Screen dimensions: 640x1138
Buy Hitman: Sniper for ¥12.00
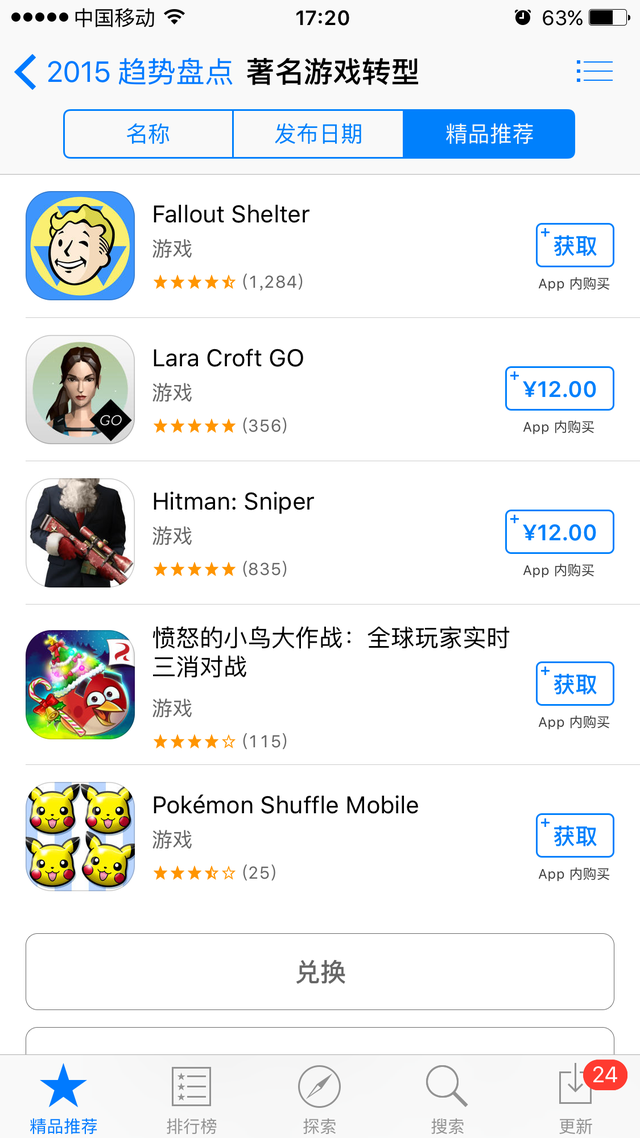[559, 532]
